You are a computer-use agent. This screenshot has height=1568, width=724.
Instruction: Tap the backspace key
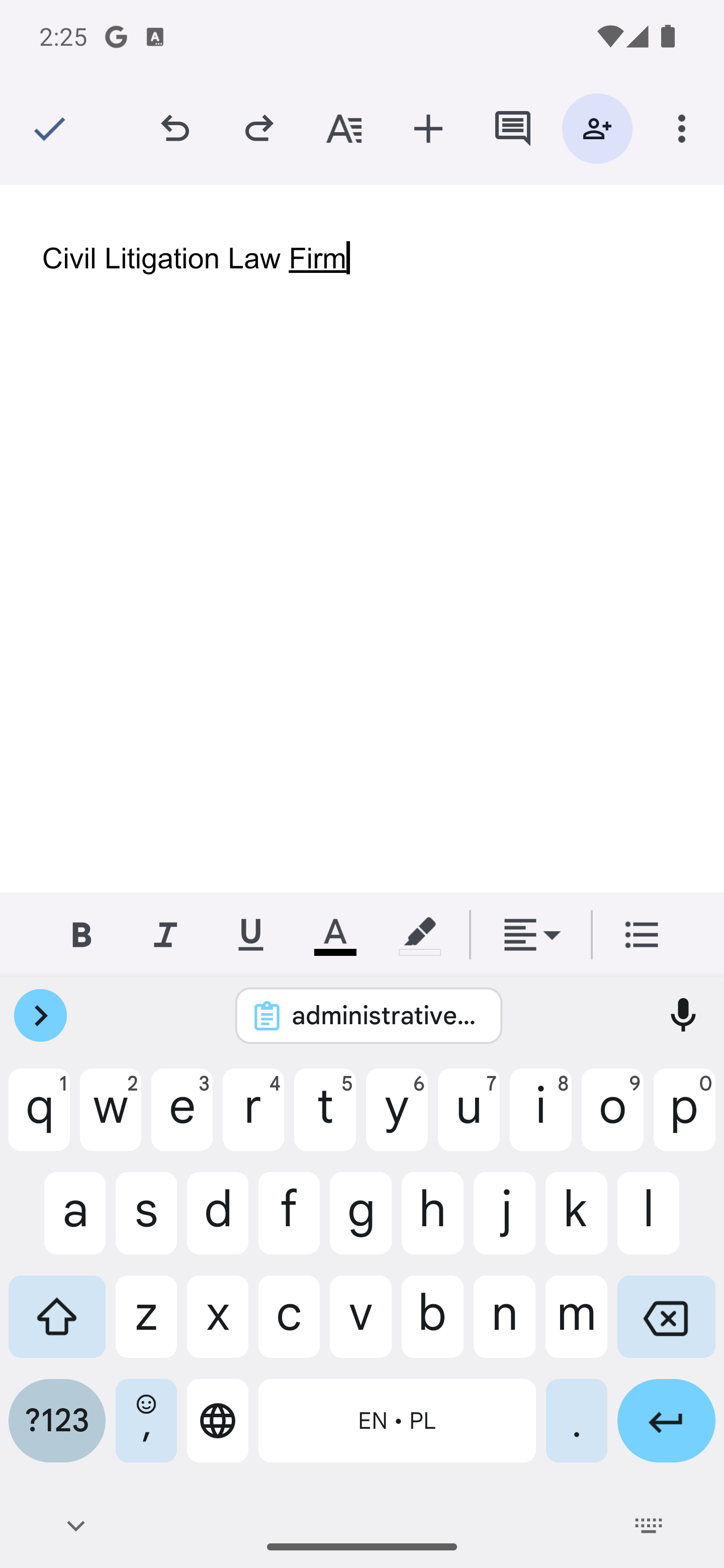[666, 1317]
